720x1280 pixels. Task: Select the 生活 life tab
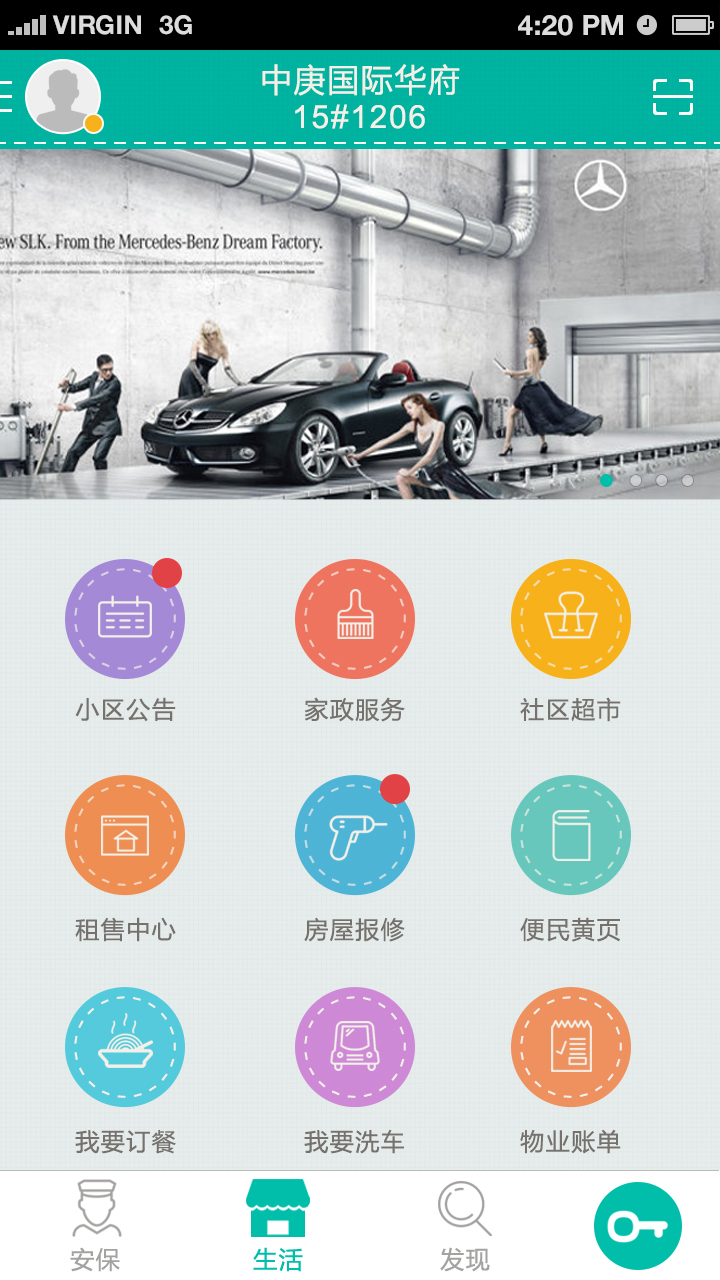pyautogui.click(x=278, y=1226)
